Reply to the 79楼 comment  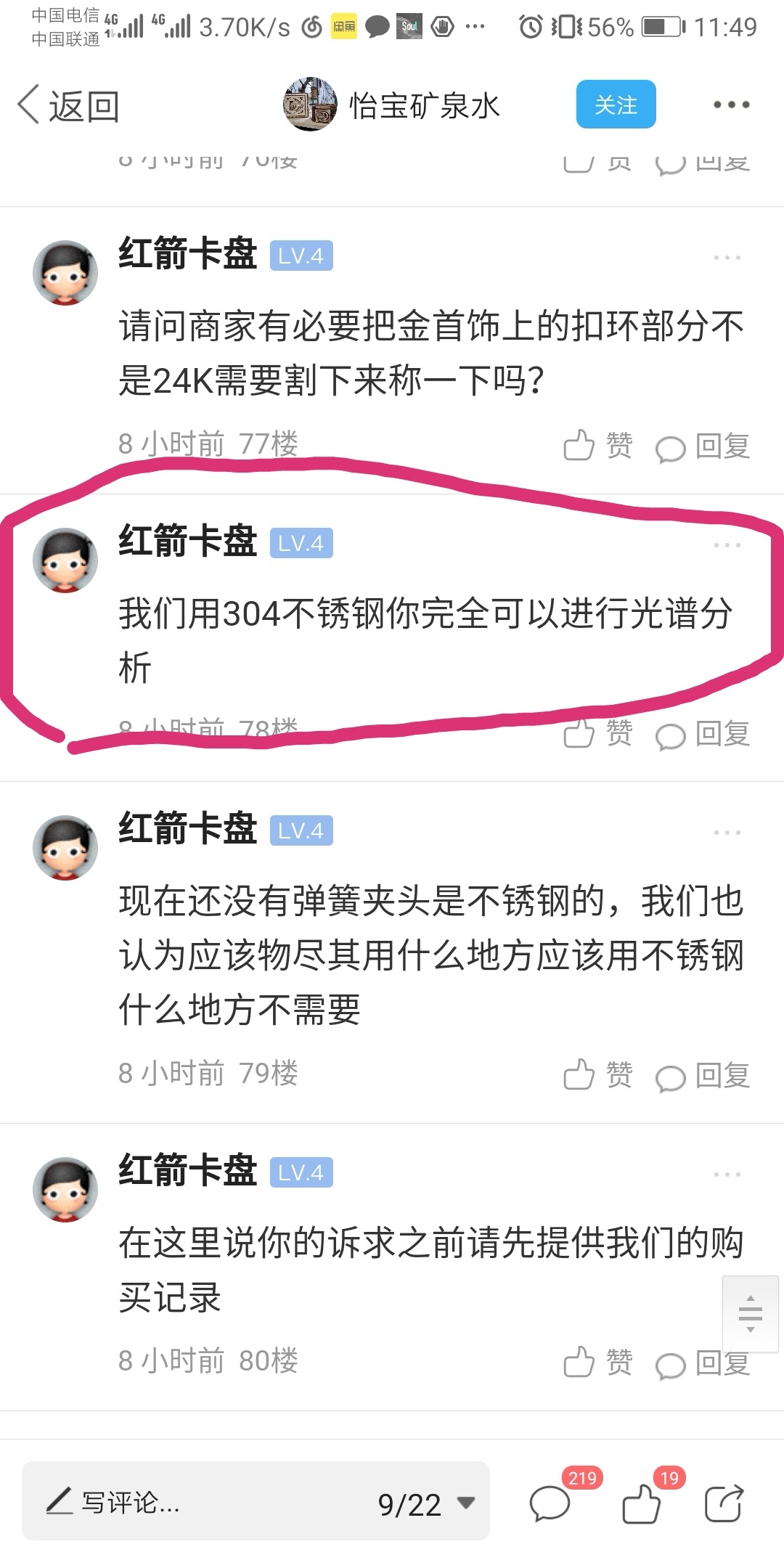click(x=703, y=1076)
